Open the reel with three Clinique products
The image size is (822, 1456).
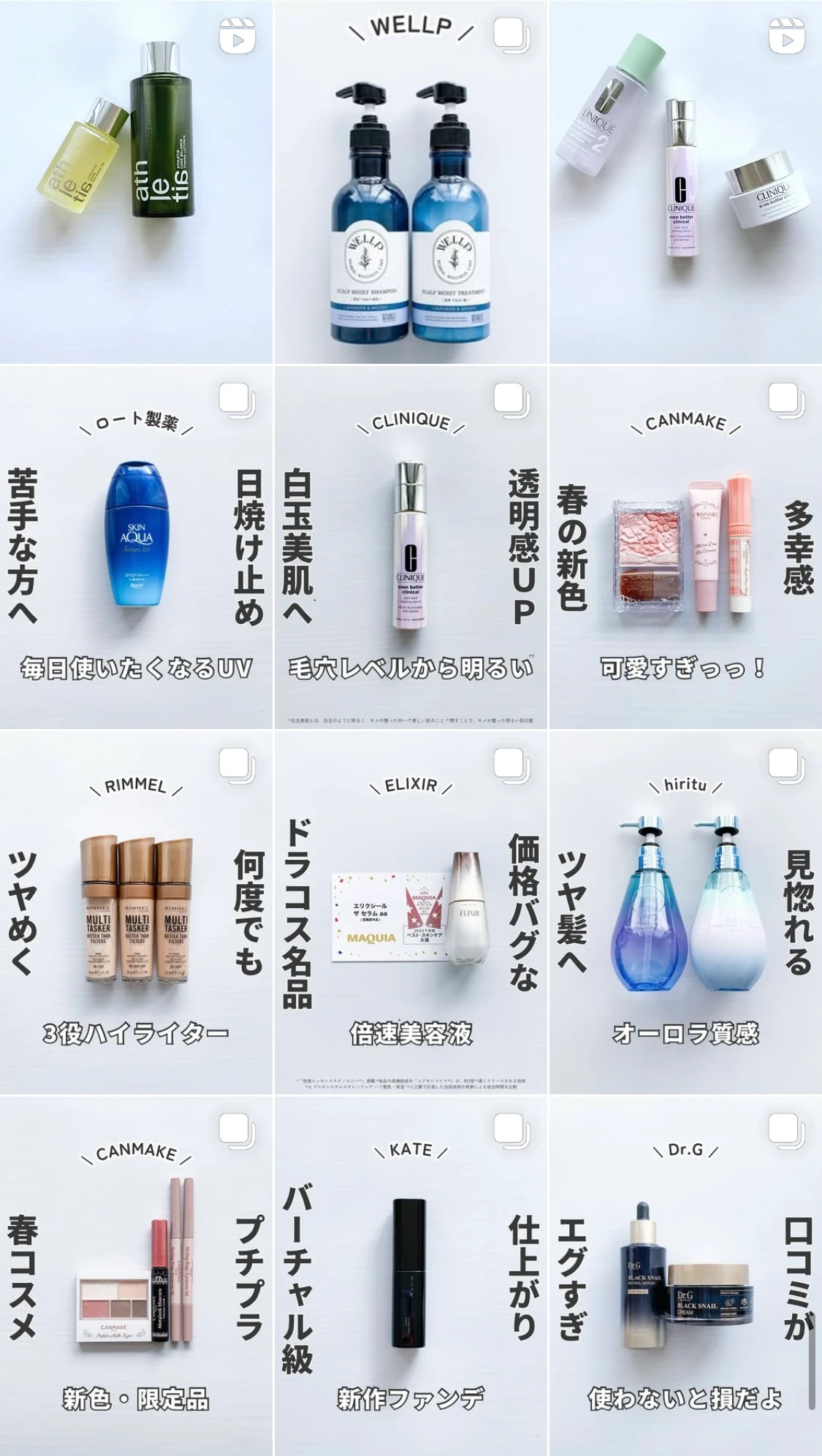[x=685, y=183]
